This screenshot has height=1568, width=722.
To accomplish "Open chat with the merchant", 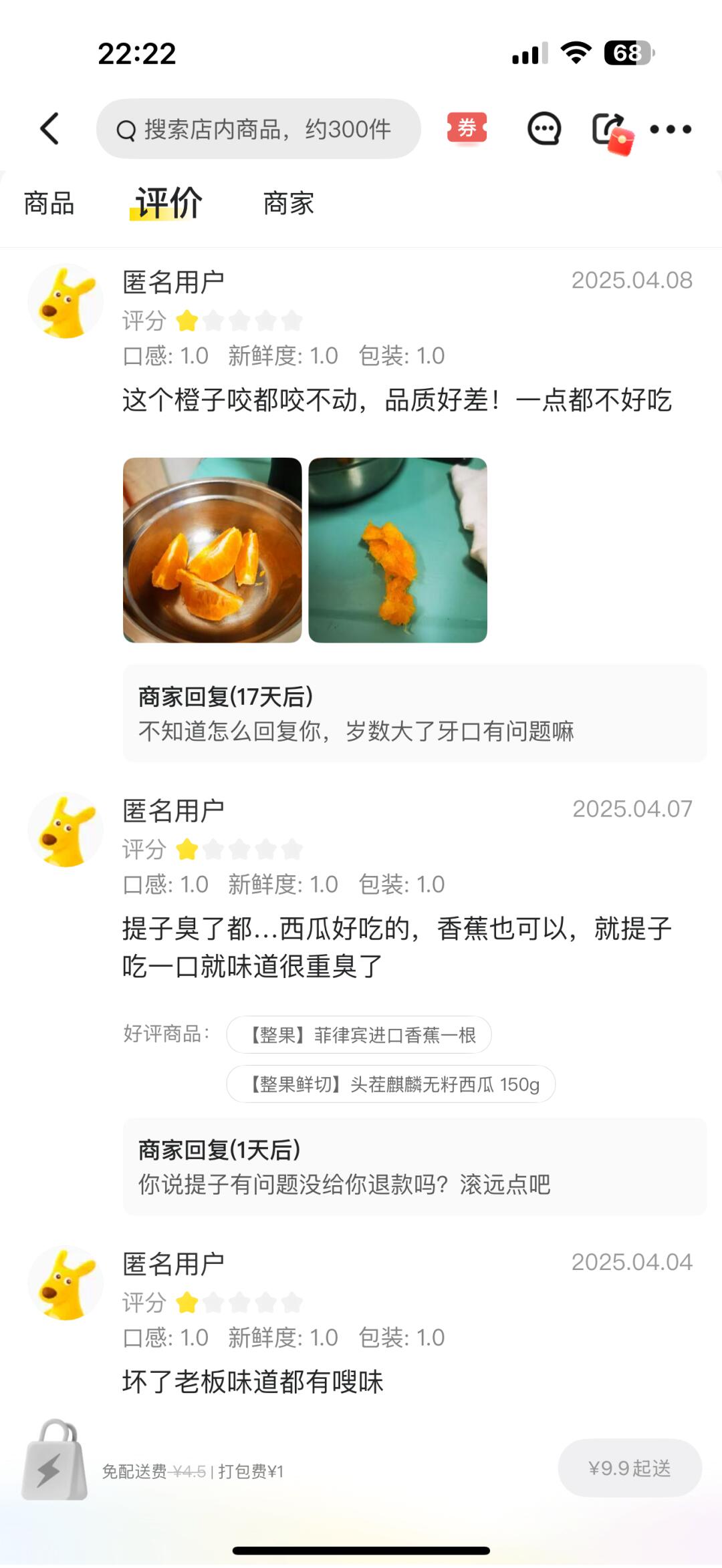I will click(x=544, y=128).
